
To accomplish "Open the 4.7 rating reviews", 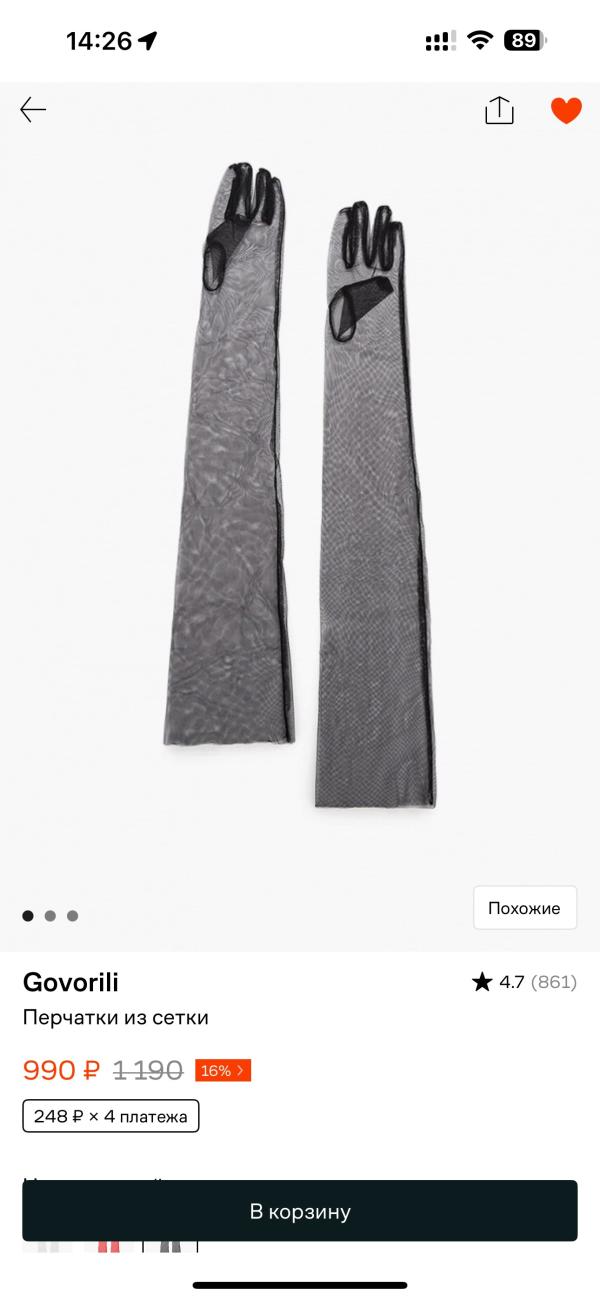I will [x=524, y=982].
